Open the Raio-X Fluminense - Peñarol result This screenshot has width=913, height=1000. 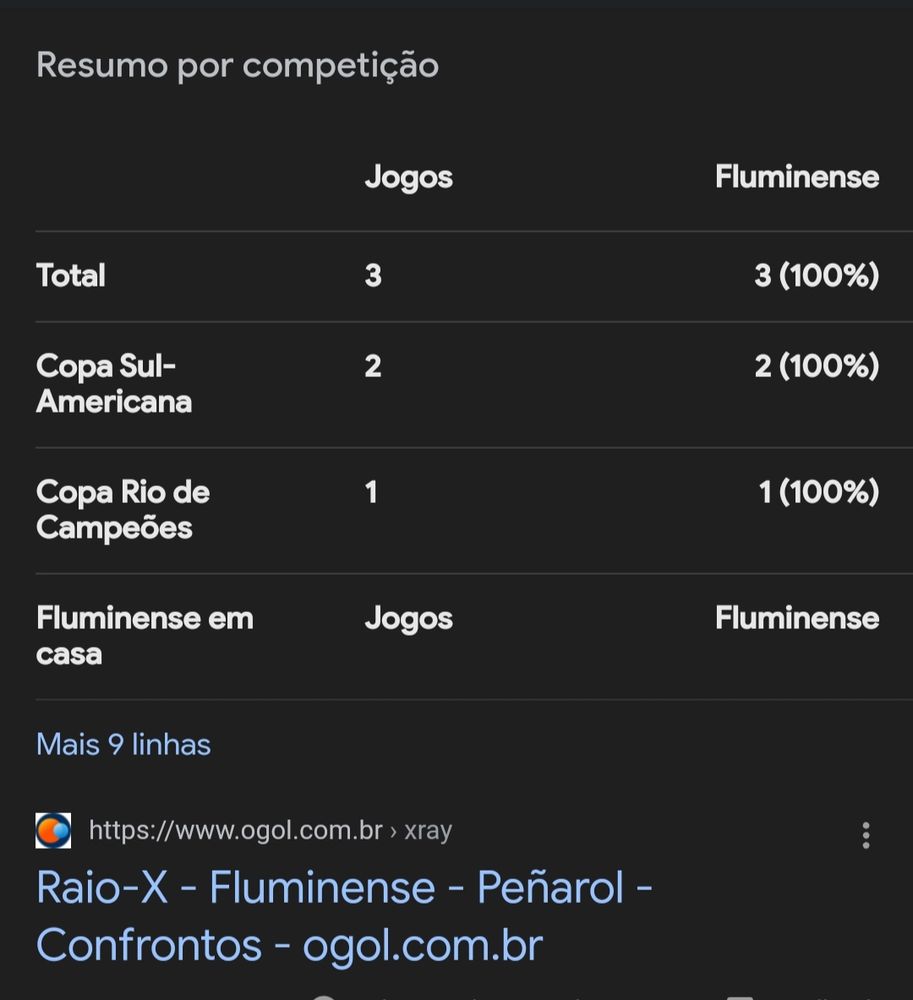343,915
